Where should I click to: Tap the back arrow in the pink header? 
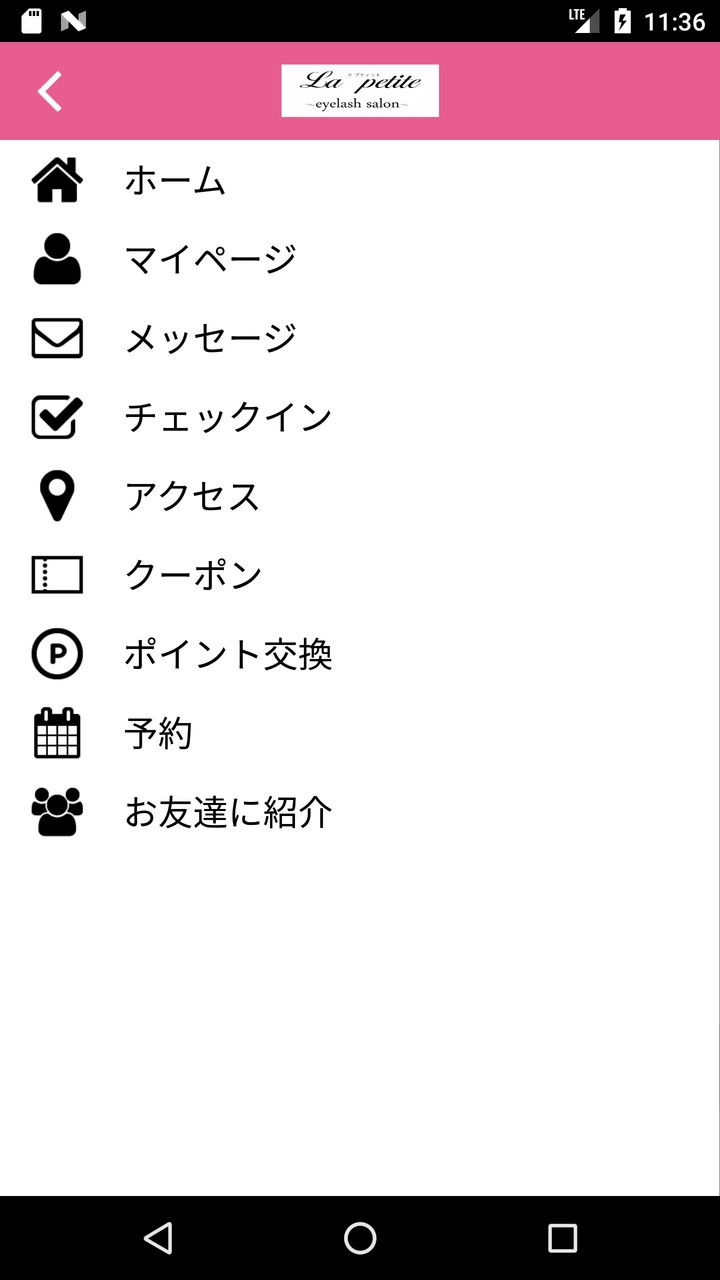tap(48, 90)
